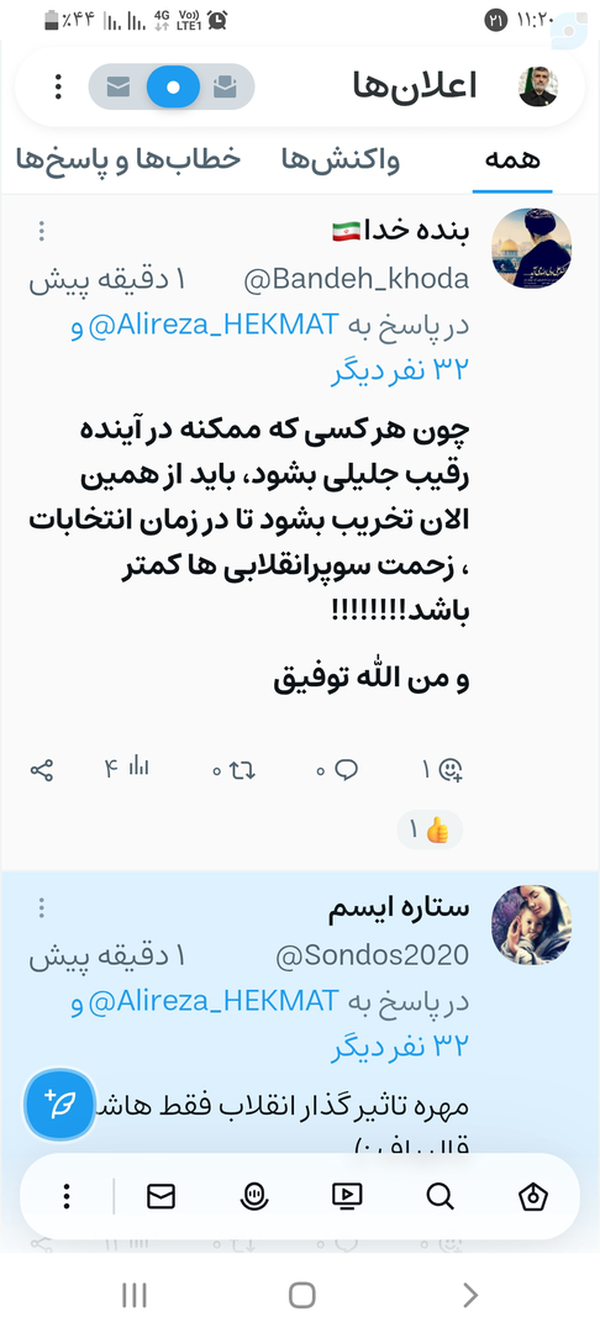The width and height of the screenshot is (600, 1333).
Task: Open the profile avatar beside اعلان‌ها
Action: coord(538,87)
